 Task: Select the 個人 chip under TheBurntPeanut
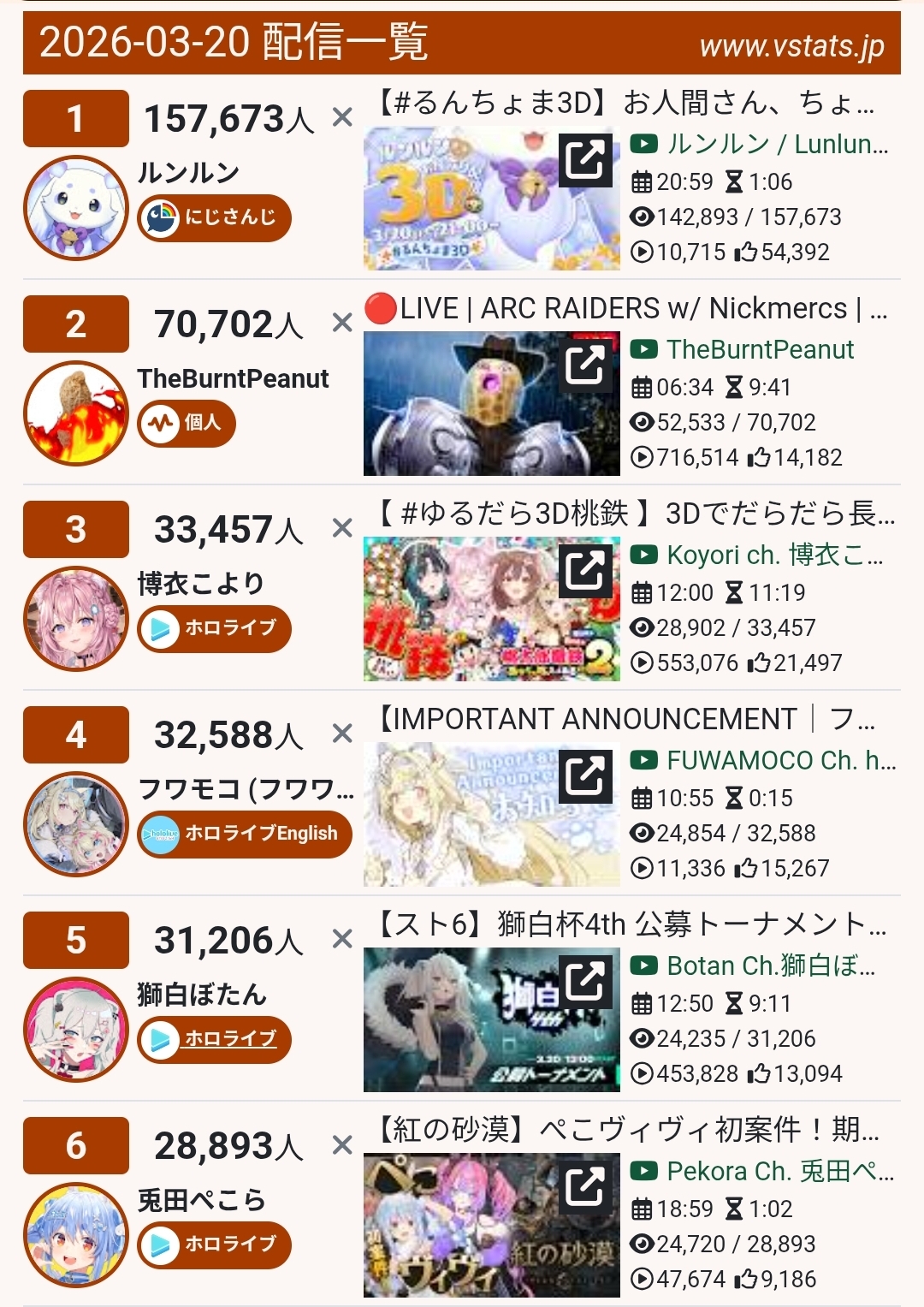tap(187, 423)
